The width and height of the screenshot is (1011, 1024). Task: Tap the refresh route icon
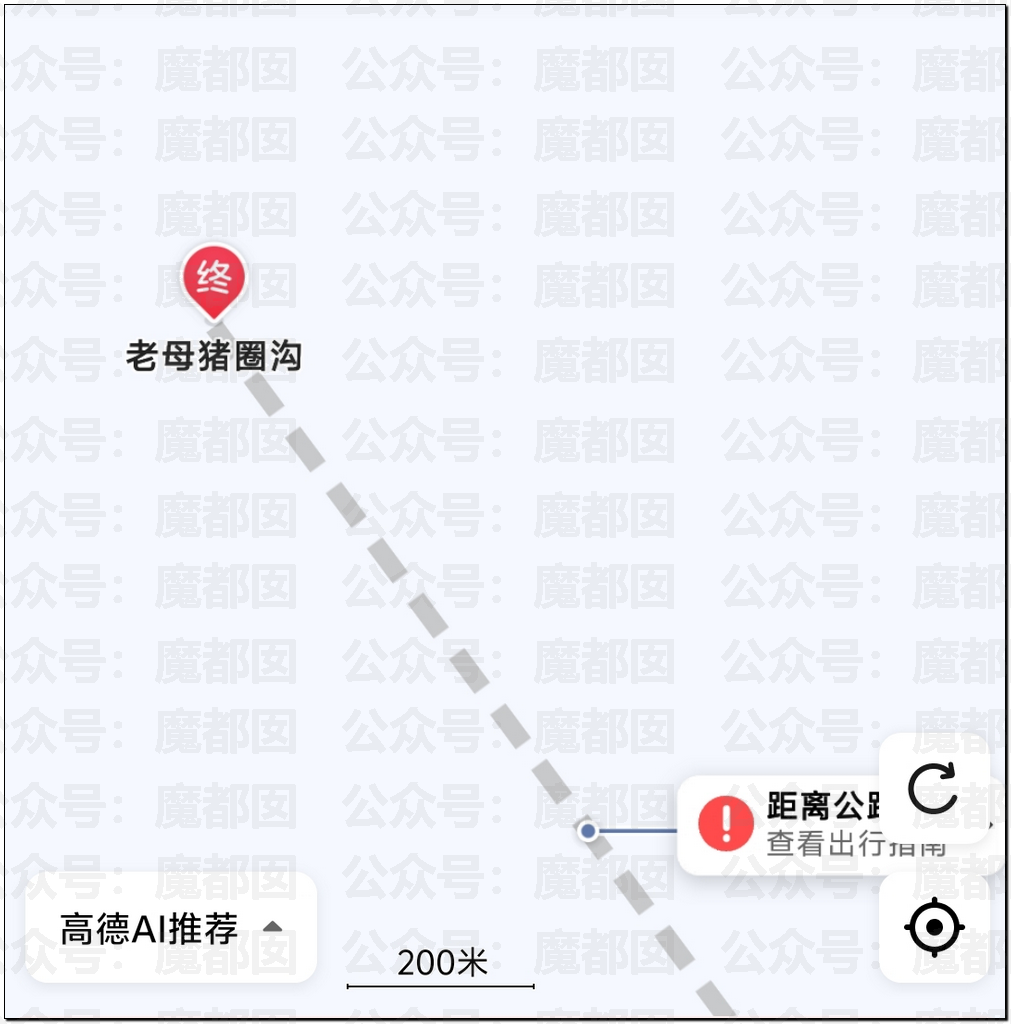point(933,788)
